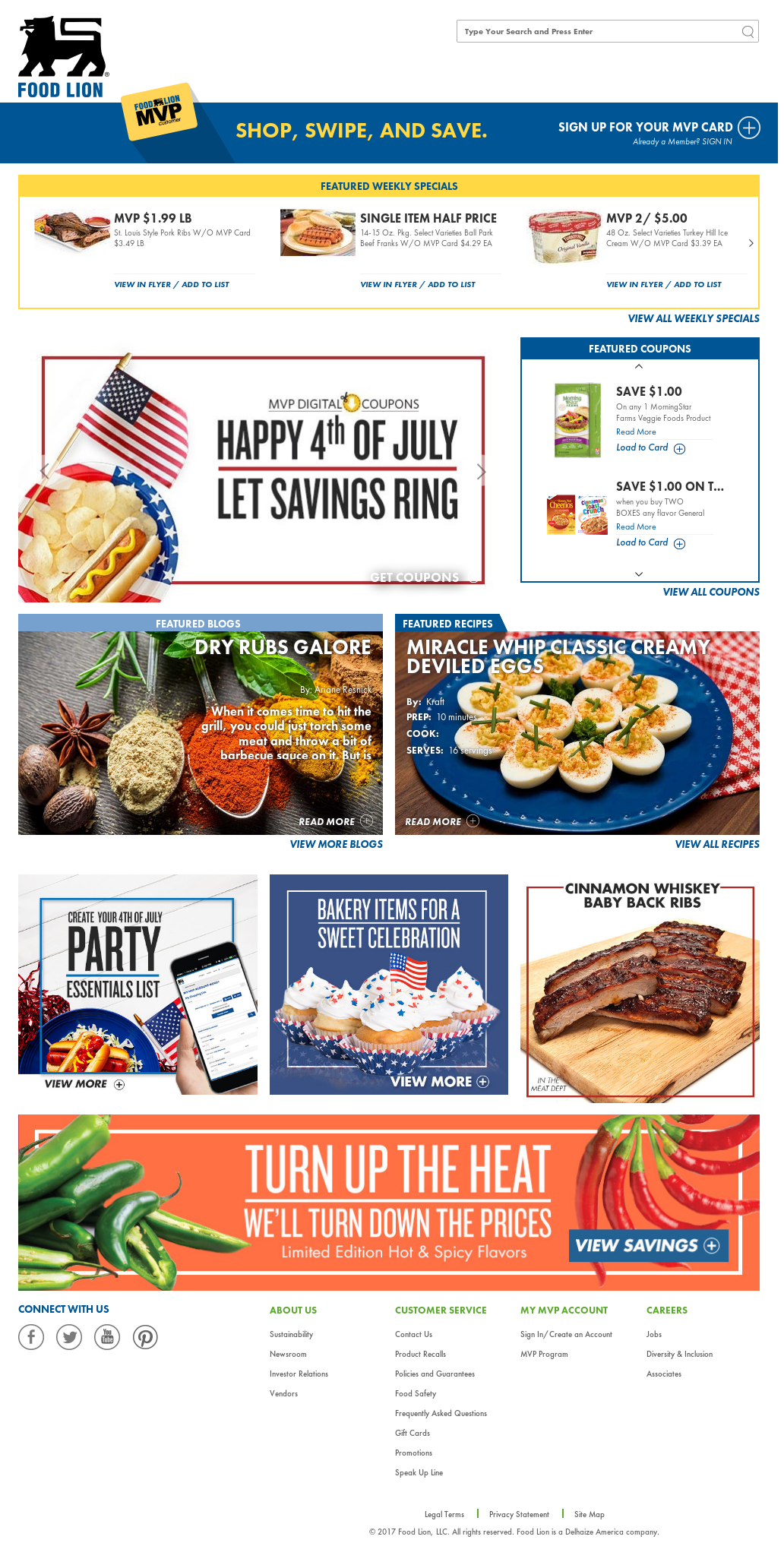Read more about the Cheerios coupon
This screenshot has width=784, height=1565.
(x=636, y=526)
